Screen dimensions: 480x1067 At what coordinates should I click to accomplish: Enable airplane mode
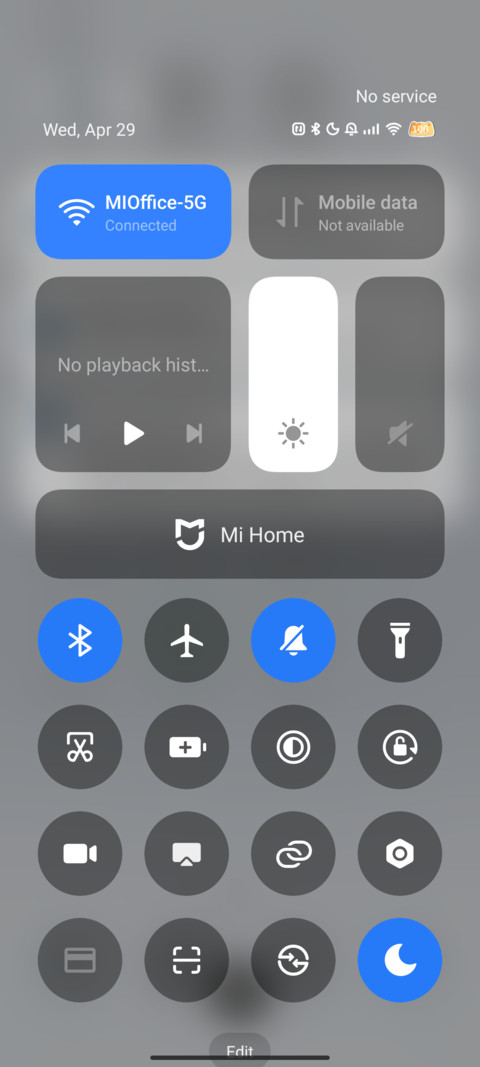(187, 640)
